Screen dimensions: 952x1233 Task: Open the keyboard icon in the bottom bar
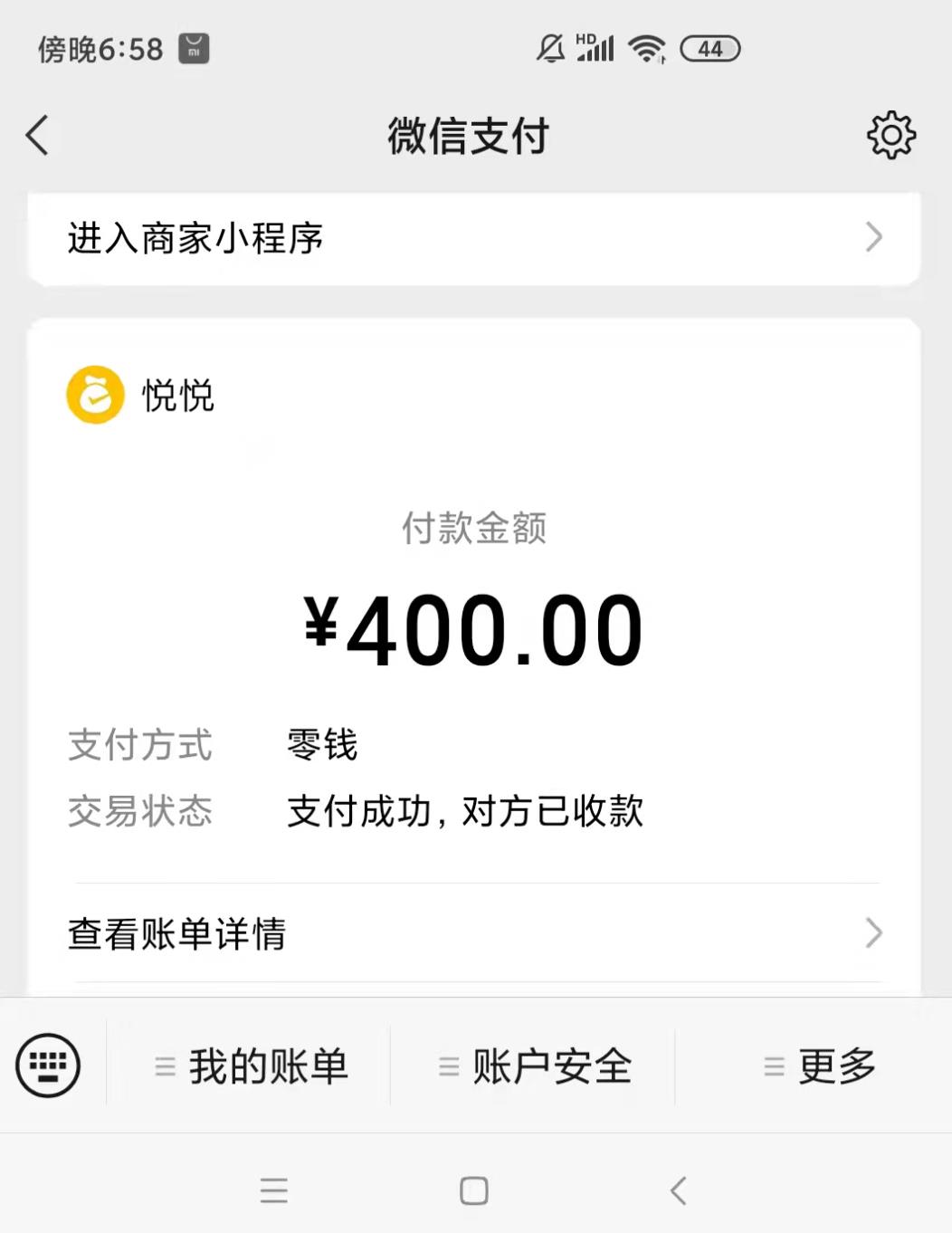pyautogui.click(x=50, y=1066)
